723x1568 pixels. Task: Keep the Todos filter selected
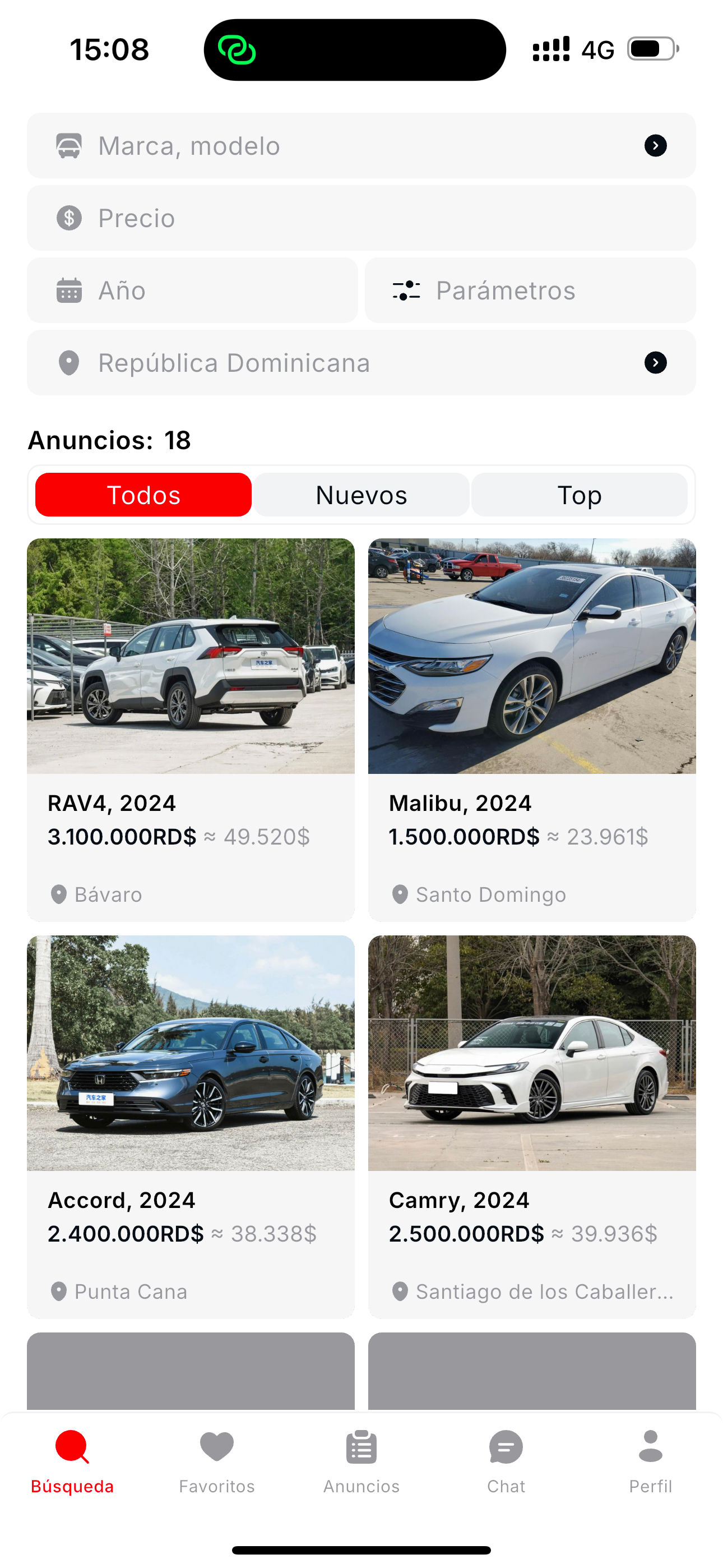click(143, 494)
